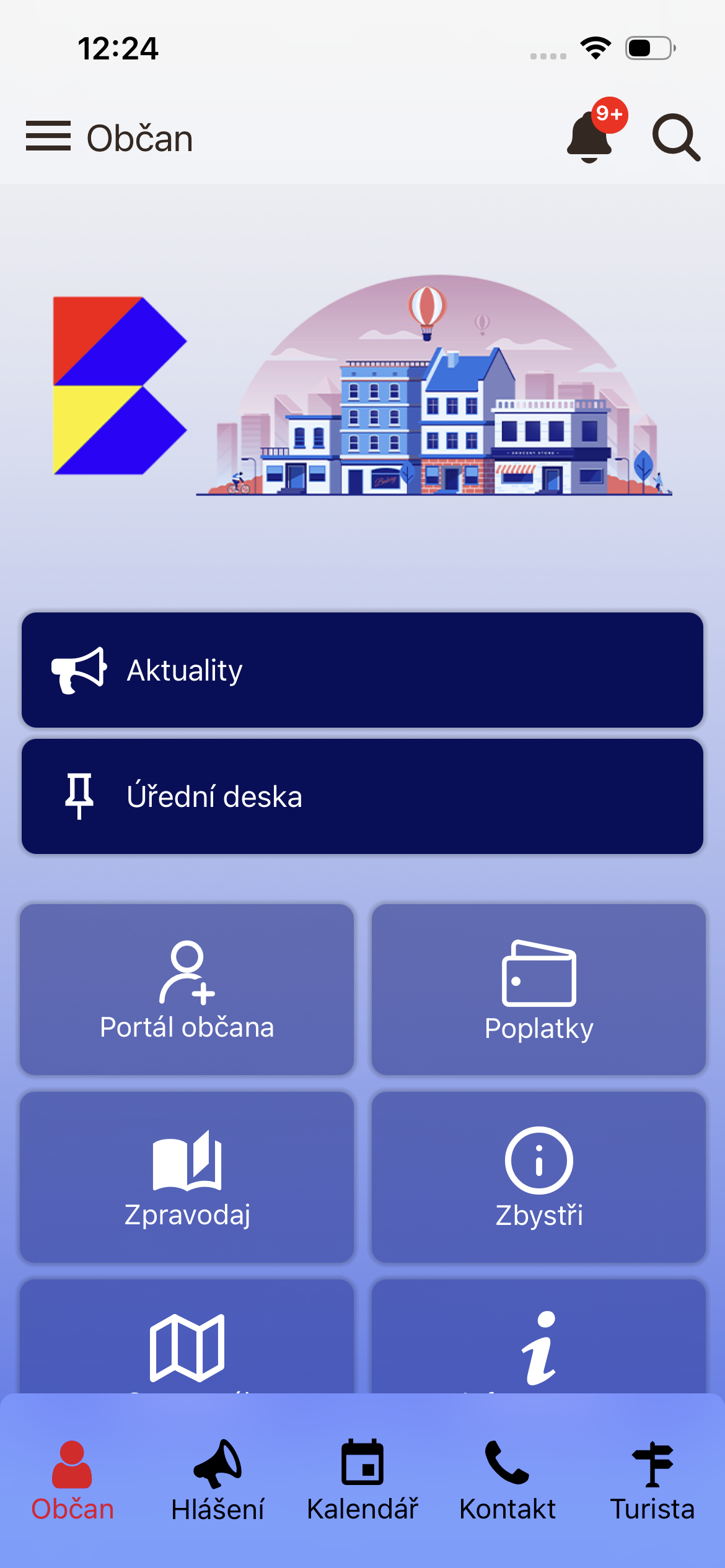Open the Poplatky tile
This screenshot has height=1568, width=725.
click(x=538, y=990)
